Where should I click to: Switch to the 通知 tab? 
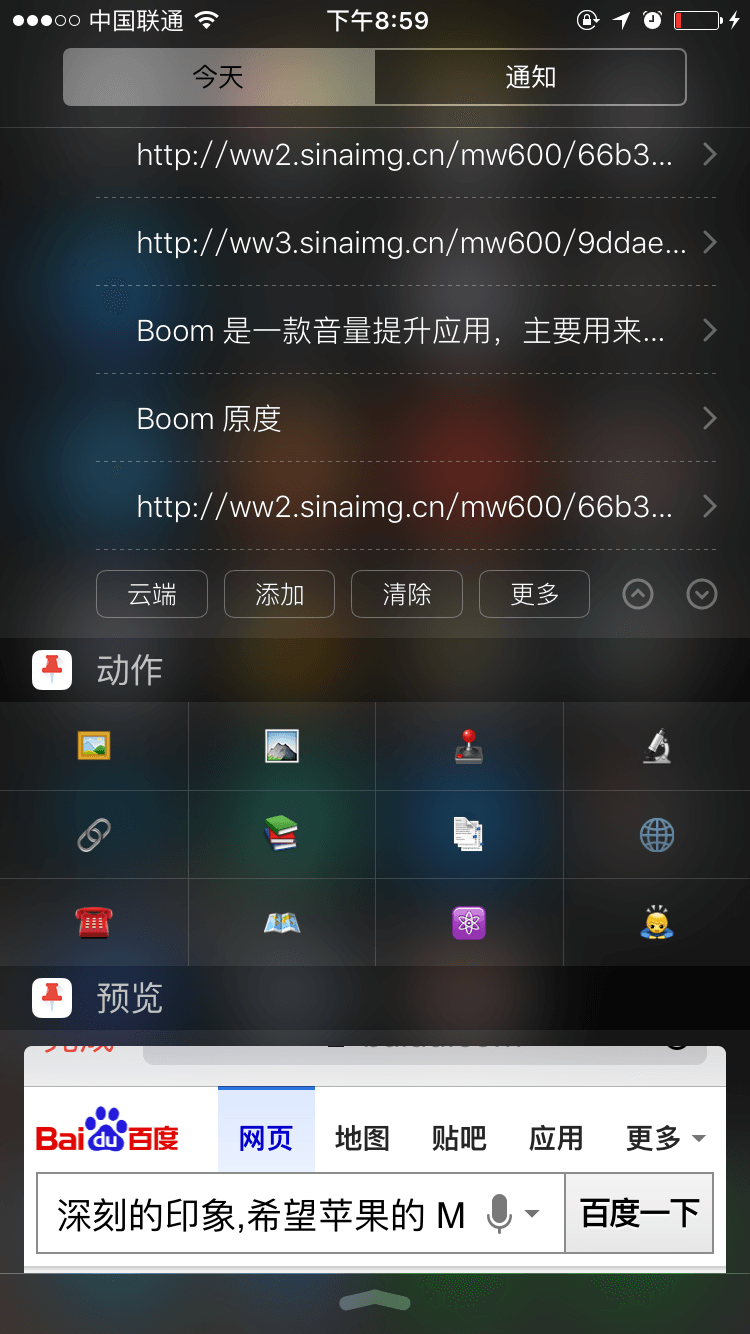coord(530,77)
